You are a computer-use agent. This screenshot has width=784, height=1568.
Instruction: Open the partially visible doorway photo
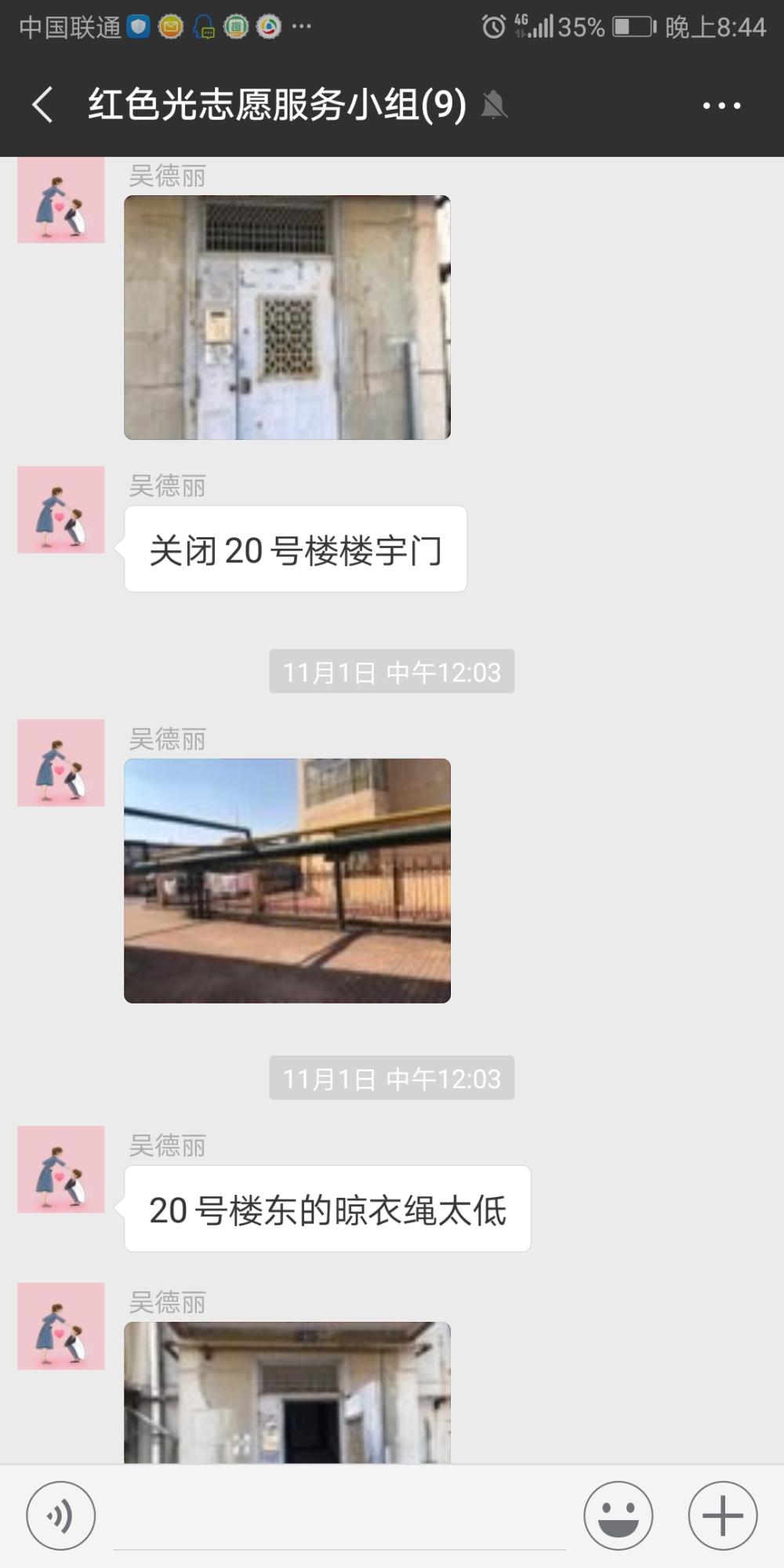tap(287, 1392)
